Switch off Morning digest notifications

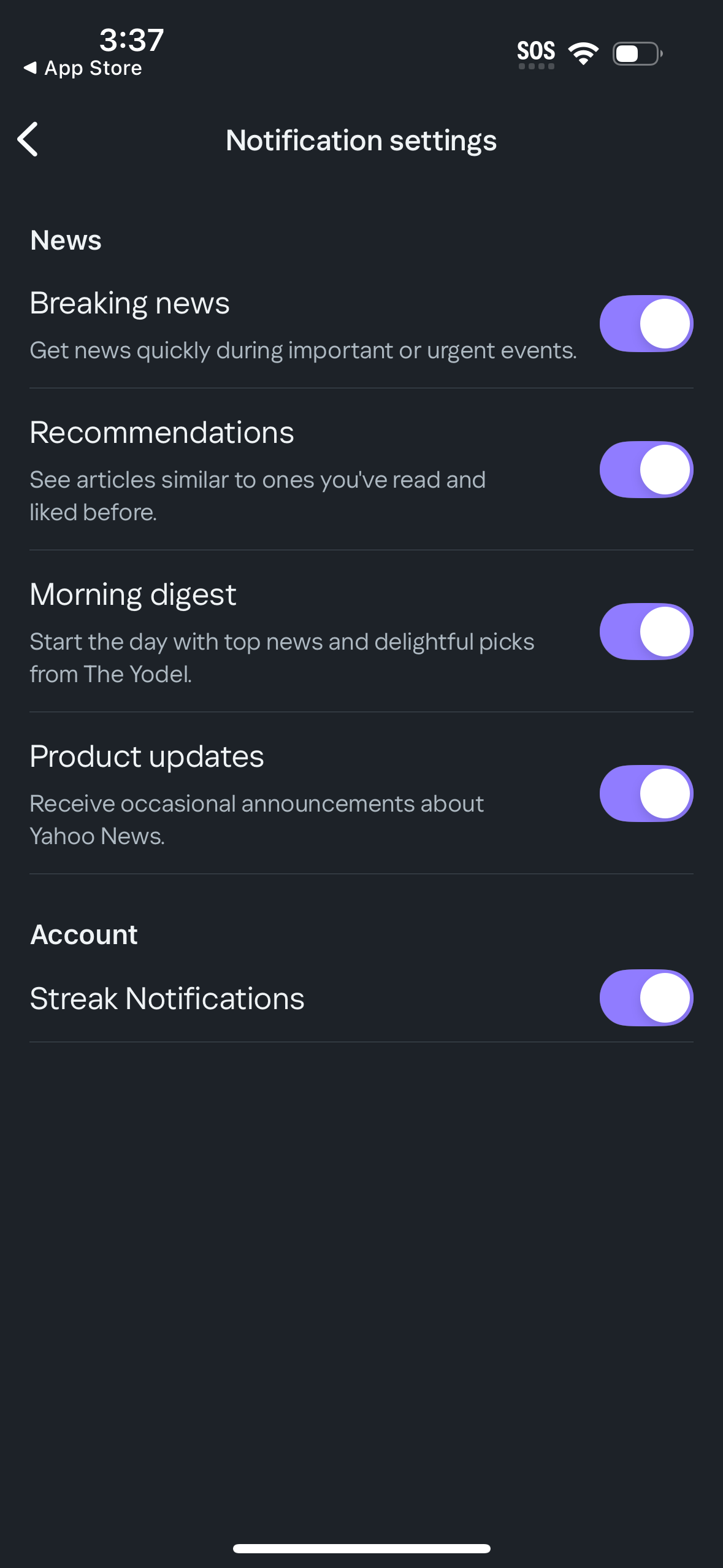(646, 631)
